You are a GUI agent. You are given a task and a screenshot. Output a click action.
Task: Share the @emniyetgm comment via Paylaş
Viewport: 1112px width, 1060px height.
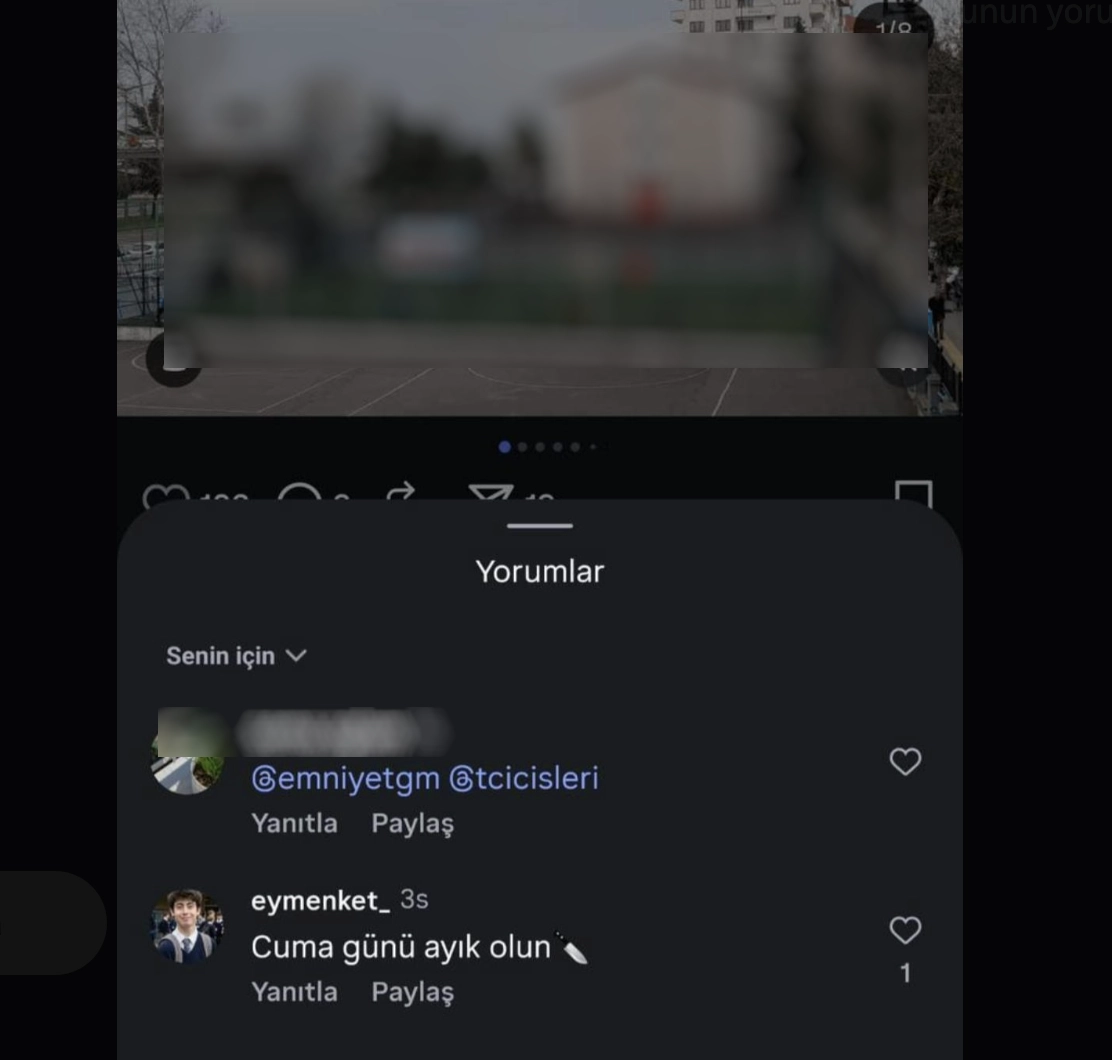pos(412,824)
